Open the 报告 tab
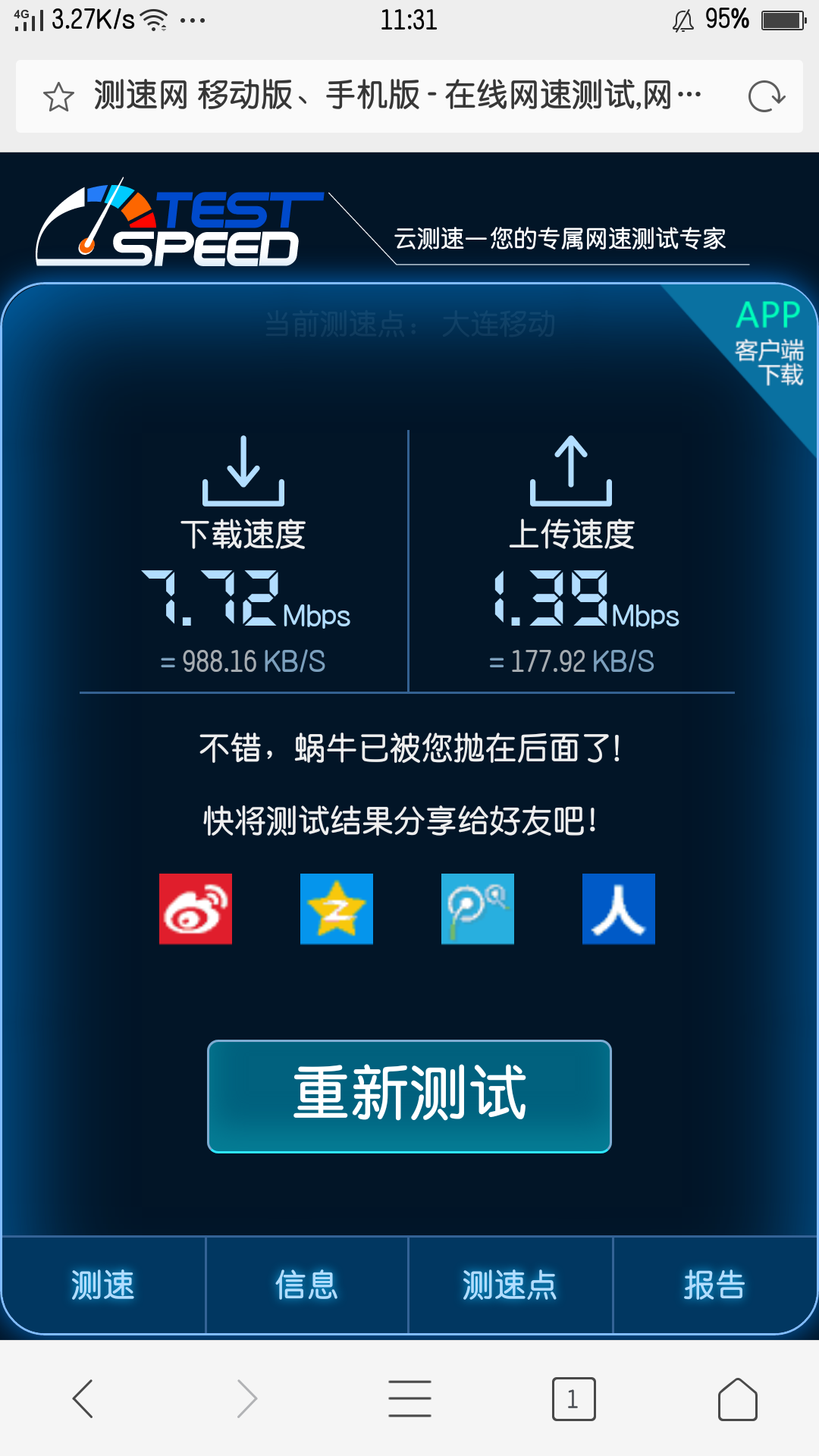This screenshot has height=1456, width=819. pos(714,1285)
